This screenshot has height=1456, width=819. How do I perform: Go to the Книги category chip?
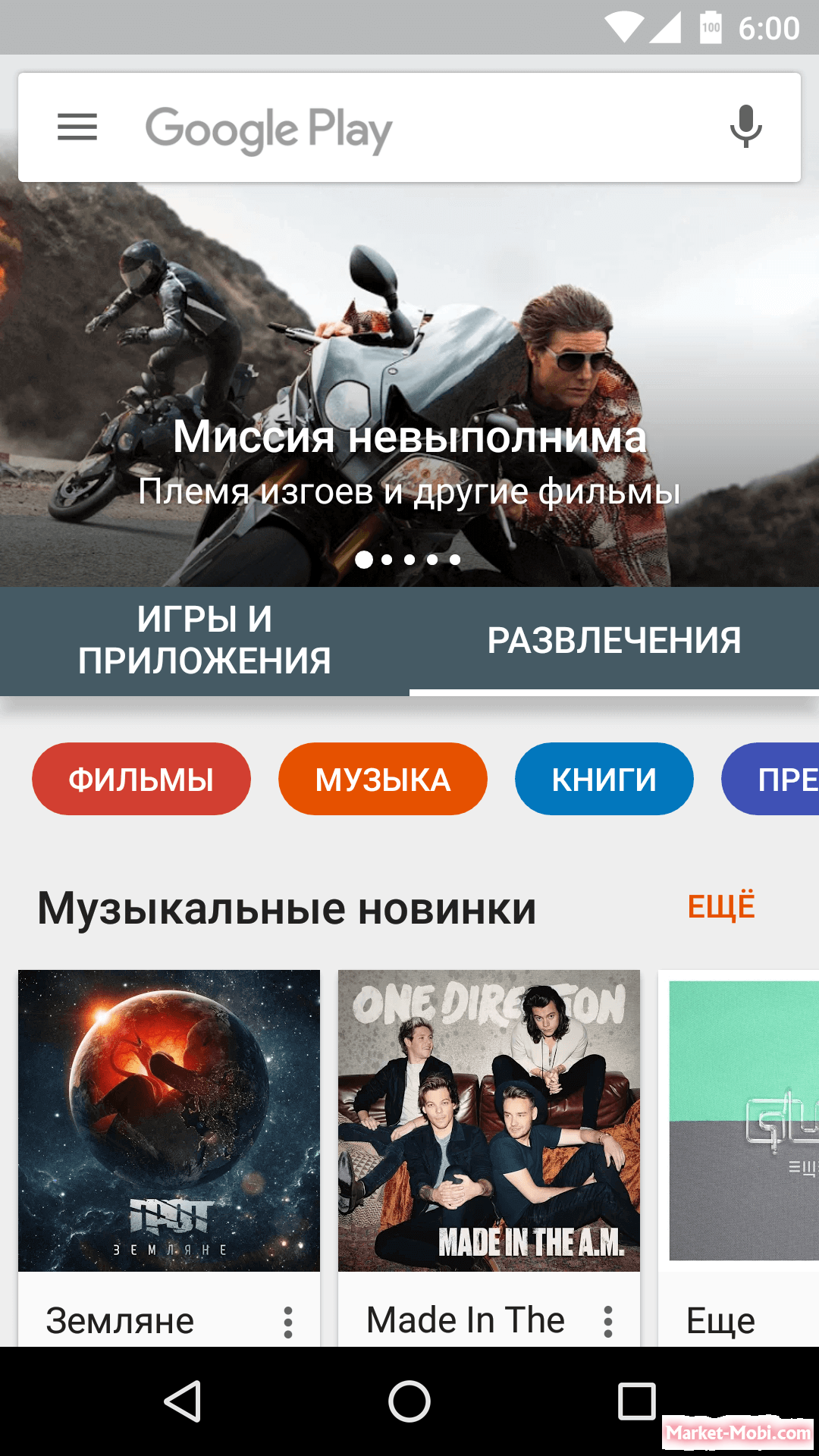tap(604, 779)
